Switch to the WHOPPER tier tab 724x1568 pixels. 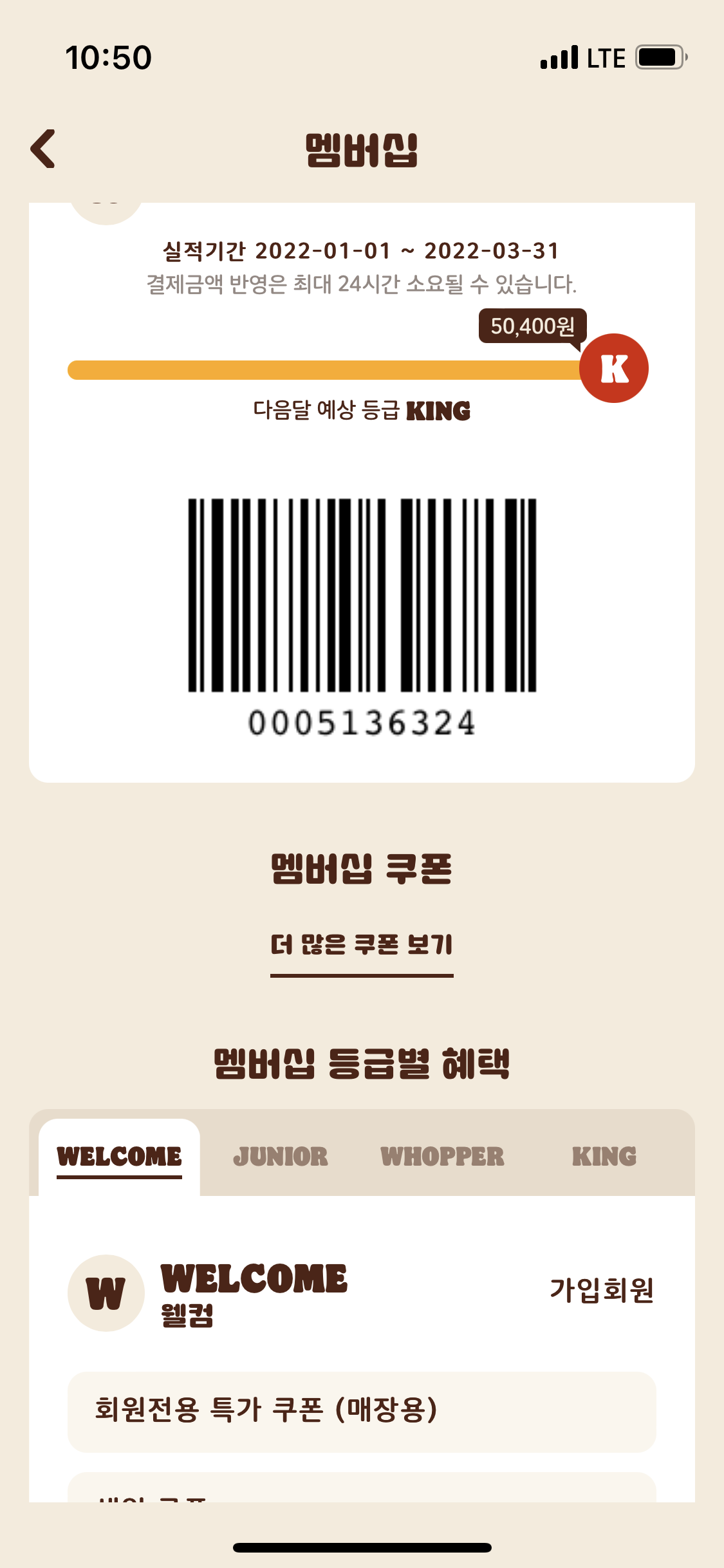point(442,1157)
